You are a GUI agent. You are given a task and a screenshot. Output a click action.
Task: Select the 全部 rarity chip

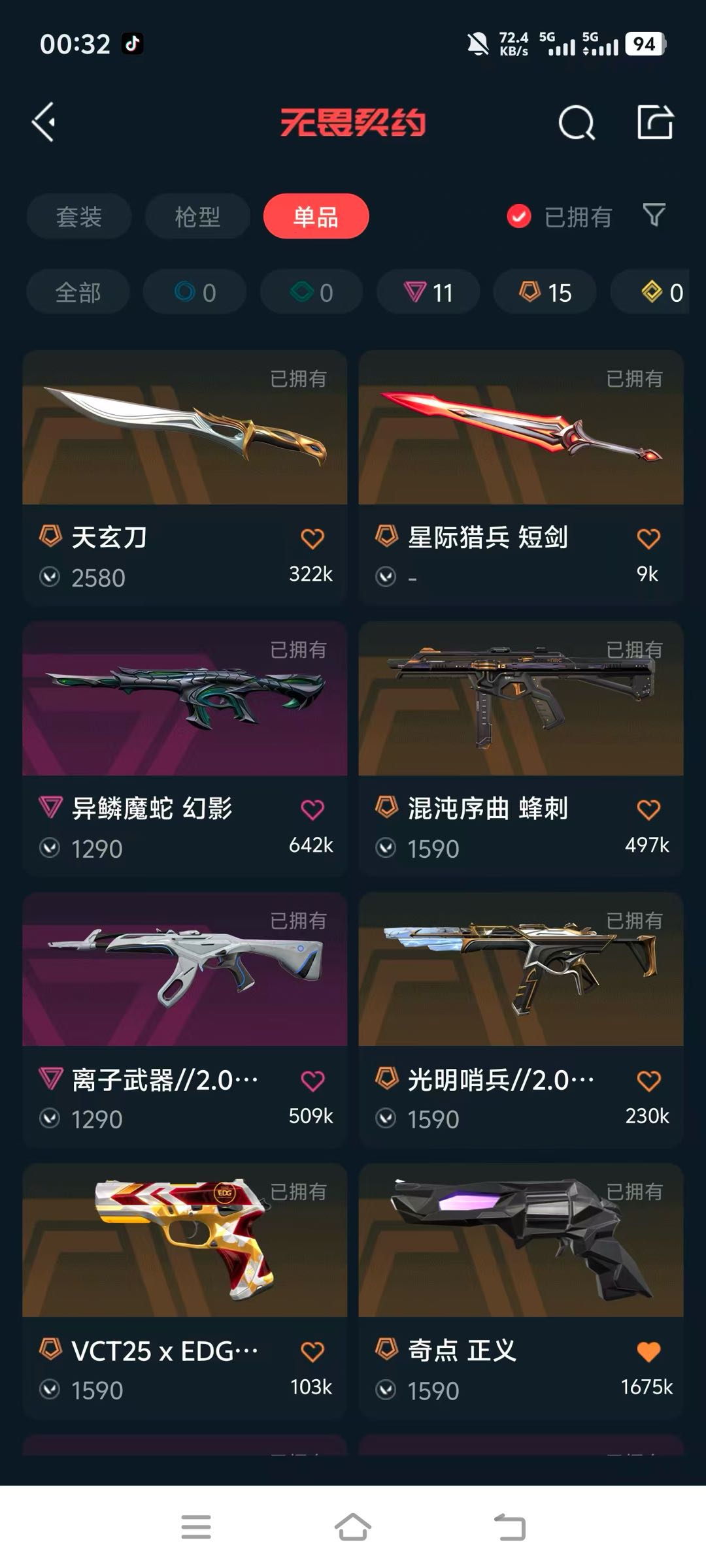pyautogui.click(x=78, y=292)
